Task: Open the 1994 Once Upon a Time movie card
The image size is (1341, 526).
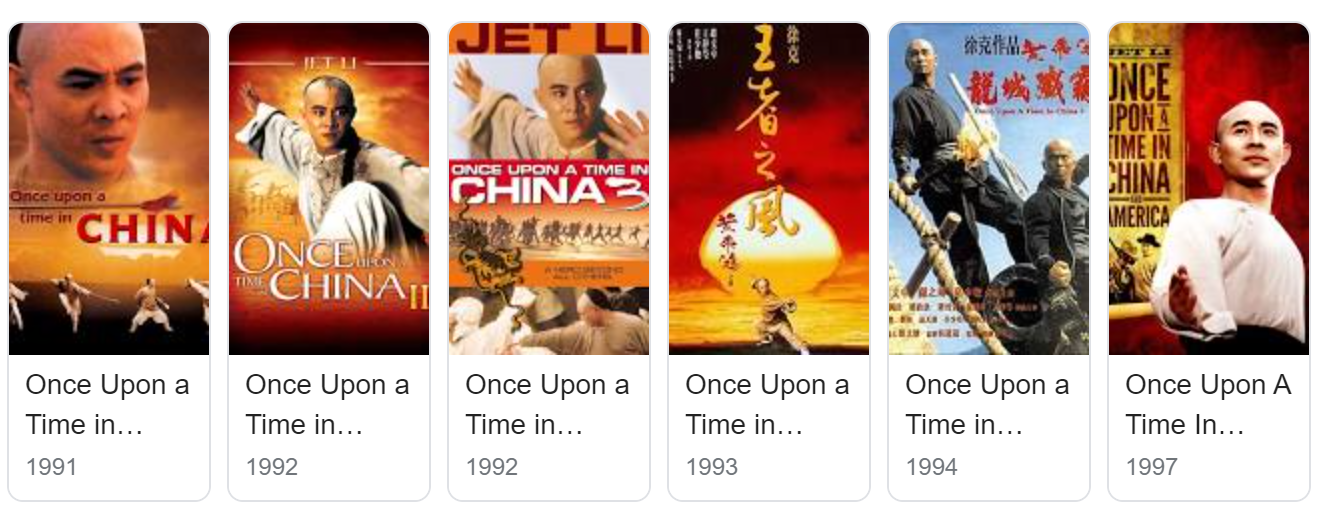Action: (x=989, y=260)
